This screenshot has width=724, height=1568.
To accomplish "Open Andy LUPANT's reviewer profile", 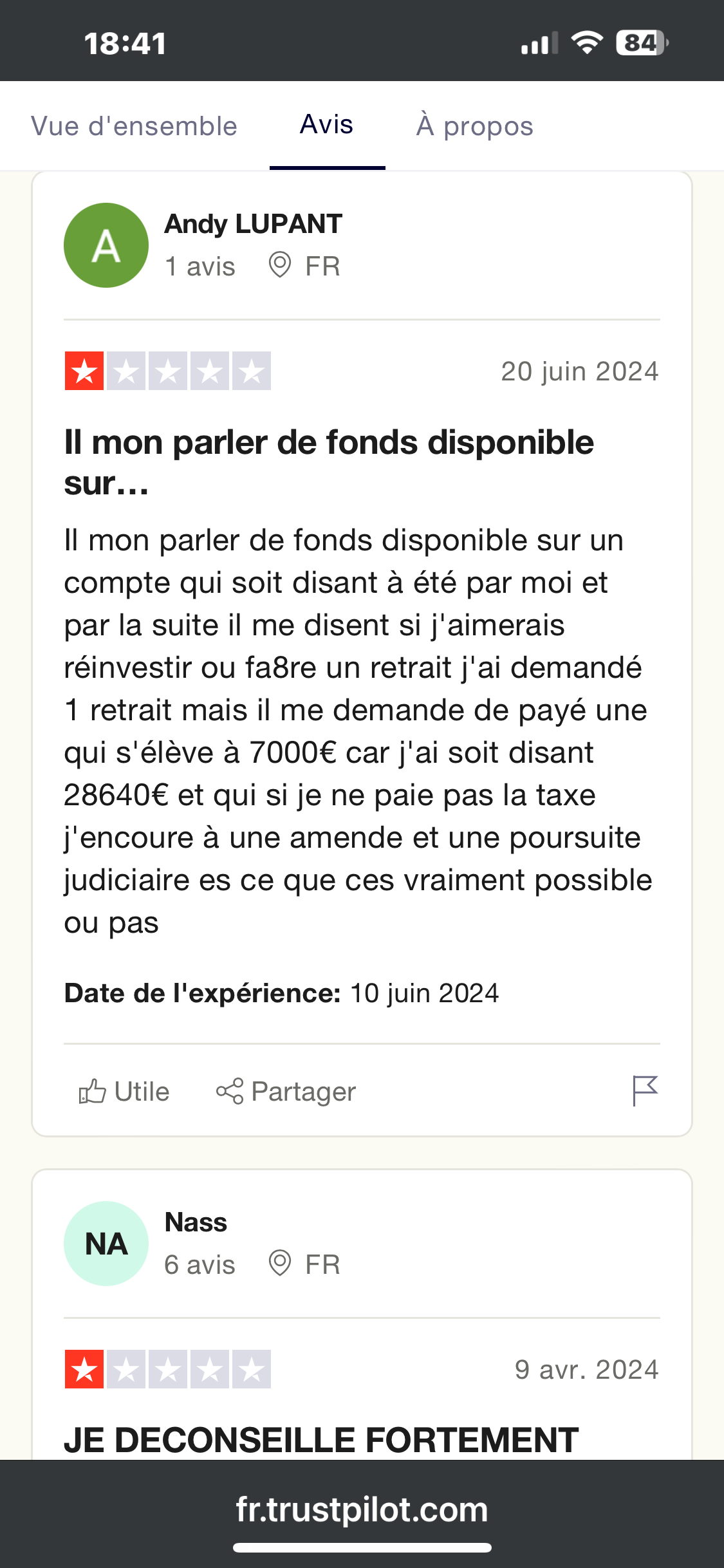I will pos(253,224).
